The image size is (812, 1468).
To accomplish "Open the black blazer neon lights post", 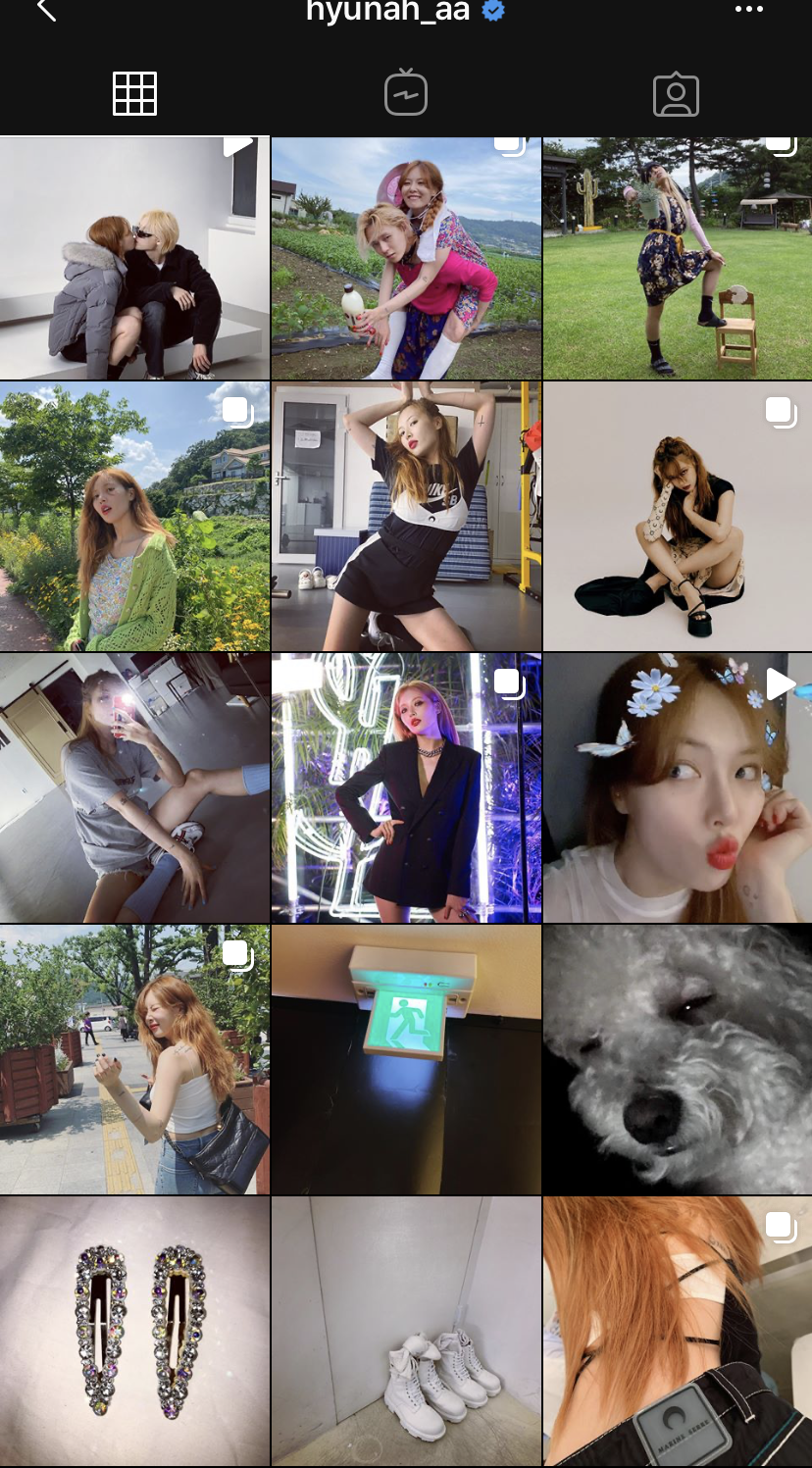I will (406, 788).
